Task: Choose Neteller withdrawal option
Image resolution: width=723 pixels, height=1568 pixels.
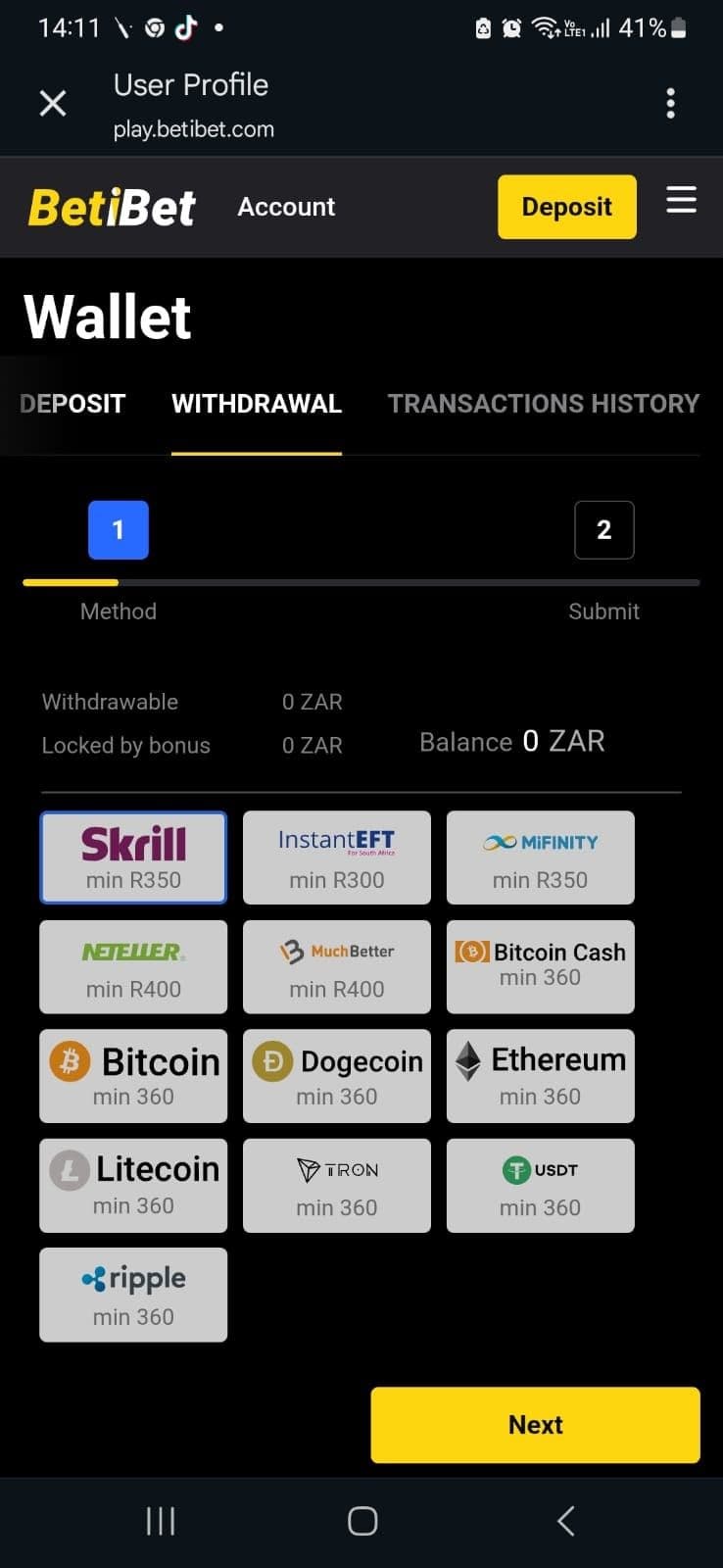Action: pos(133,966)
